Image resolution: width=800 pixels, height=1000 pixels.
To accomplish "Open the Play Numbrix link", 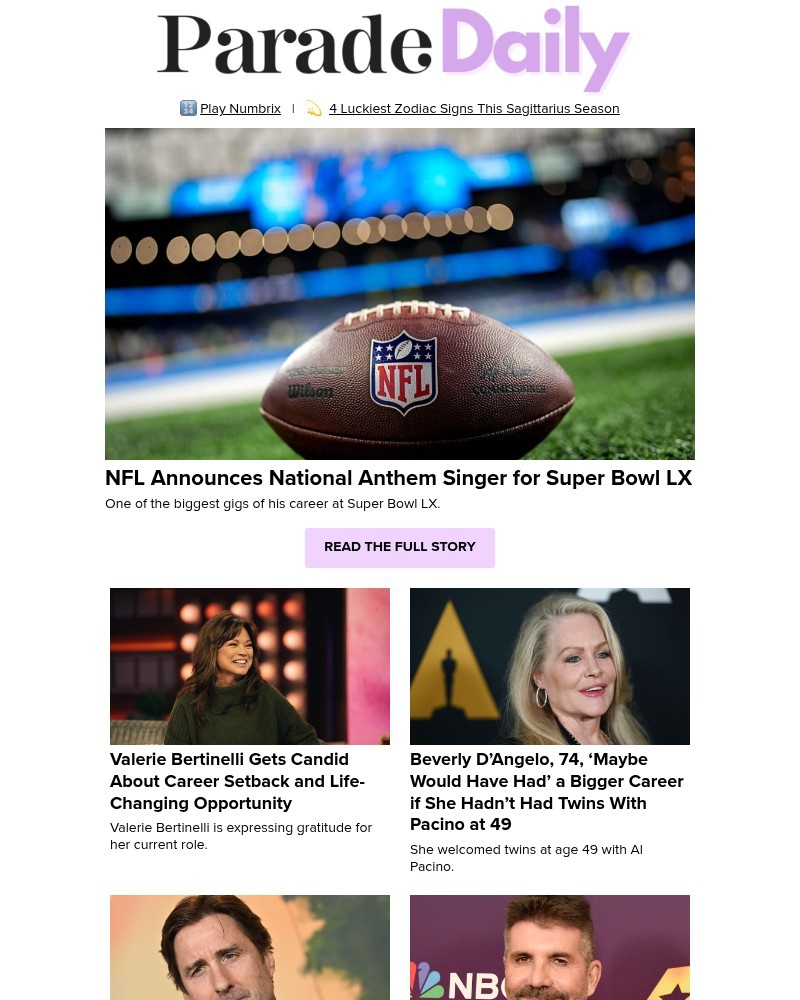I will [x=240, y=108].
